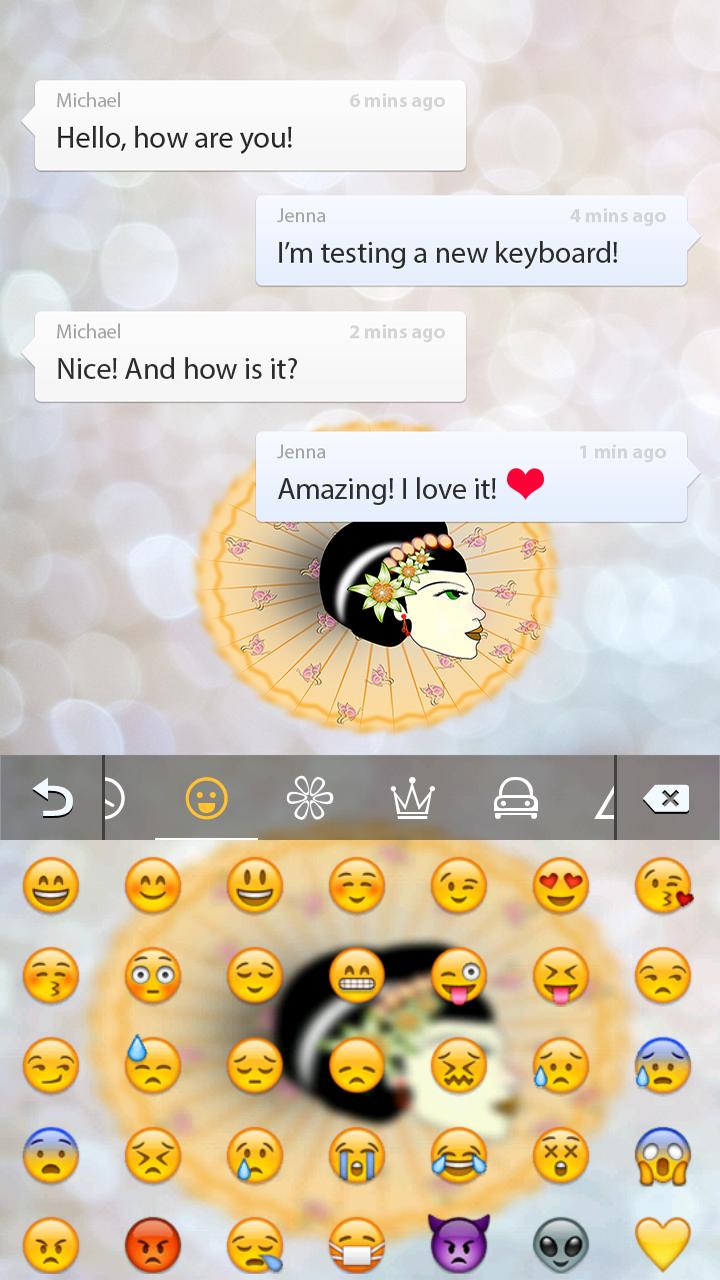
Task: Insert the red pouting angry emoji
Action: 153,1245
